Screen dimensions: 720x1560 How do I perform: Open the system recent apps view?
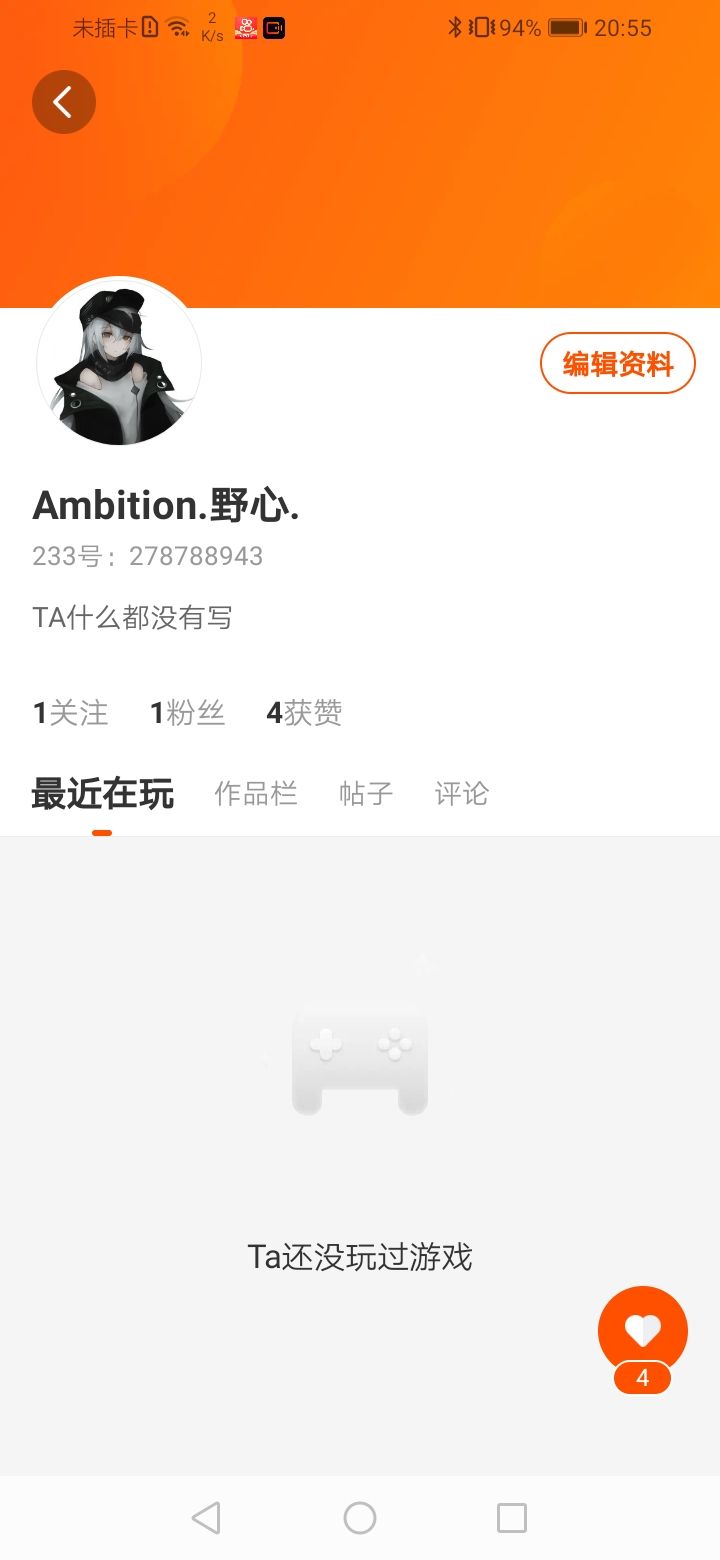coord(512,1518)
